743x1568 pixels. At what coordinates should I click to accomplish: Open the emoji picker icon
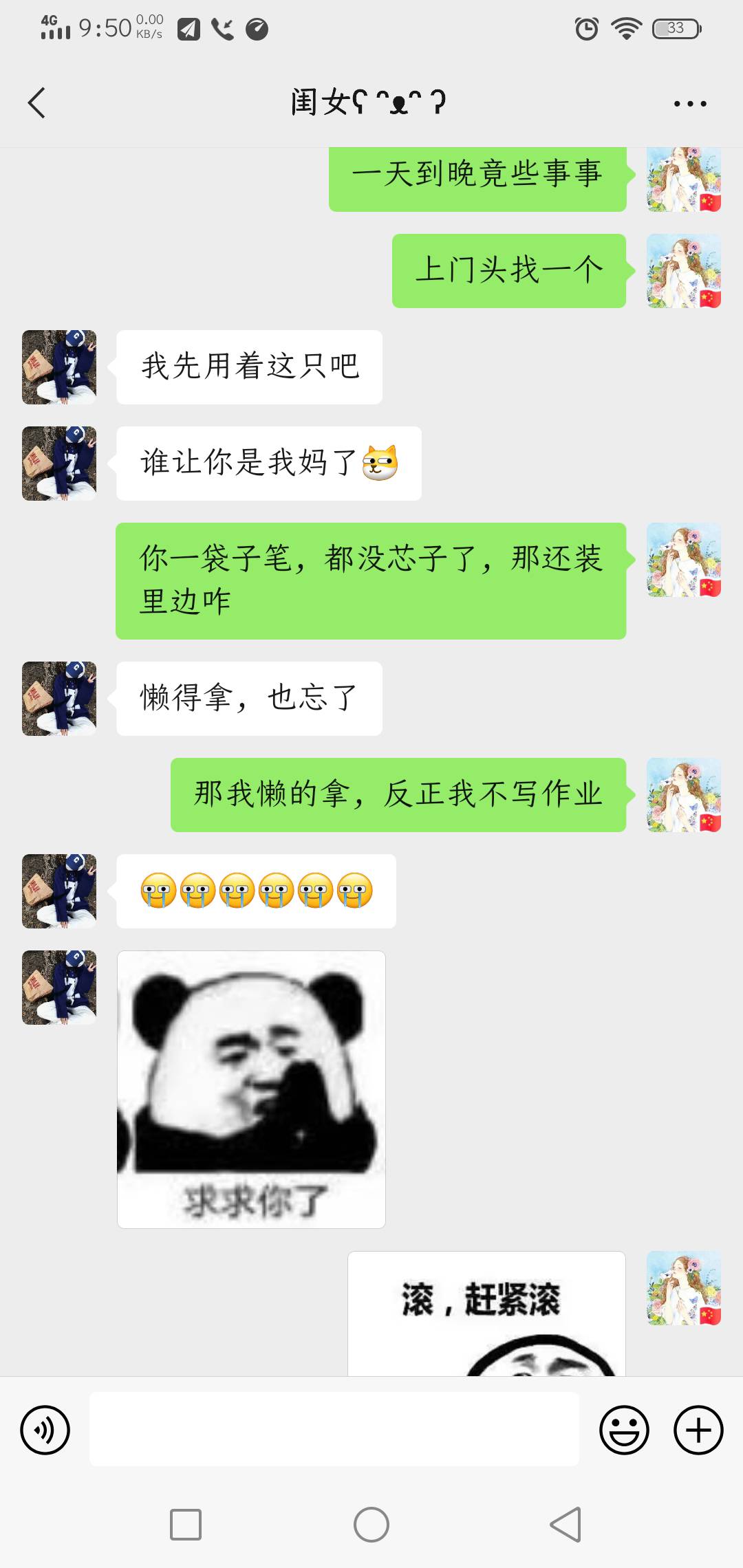coord(625,1429)
